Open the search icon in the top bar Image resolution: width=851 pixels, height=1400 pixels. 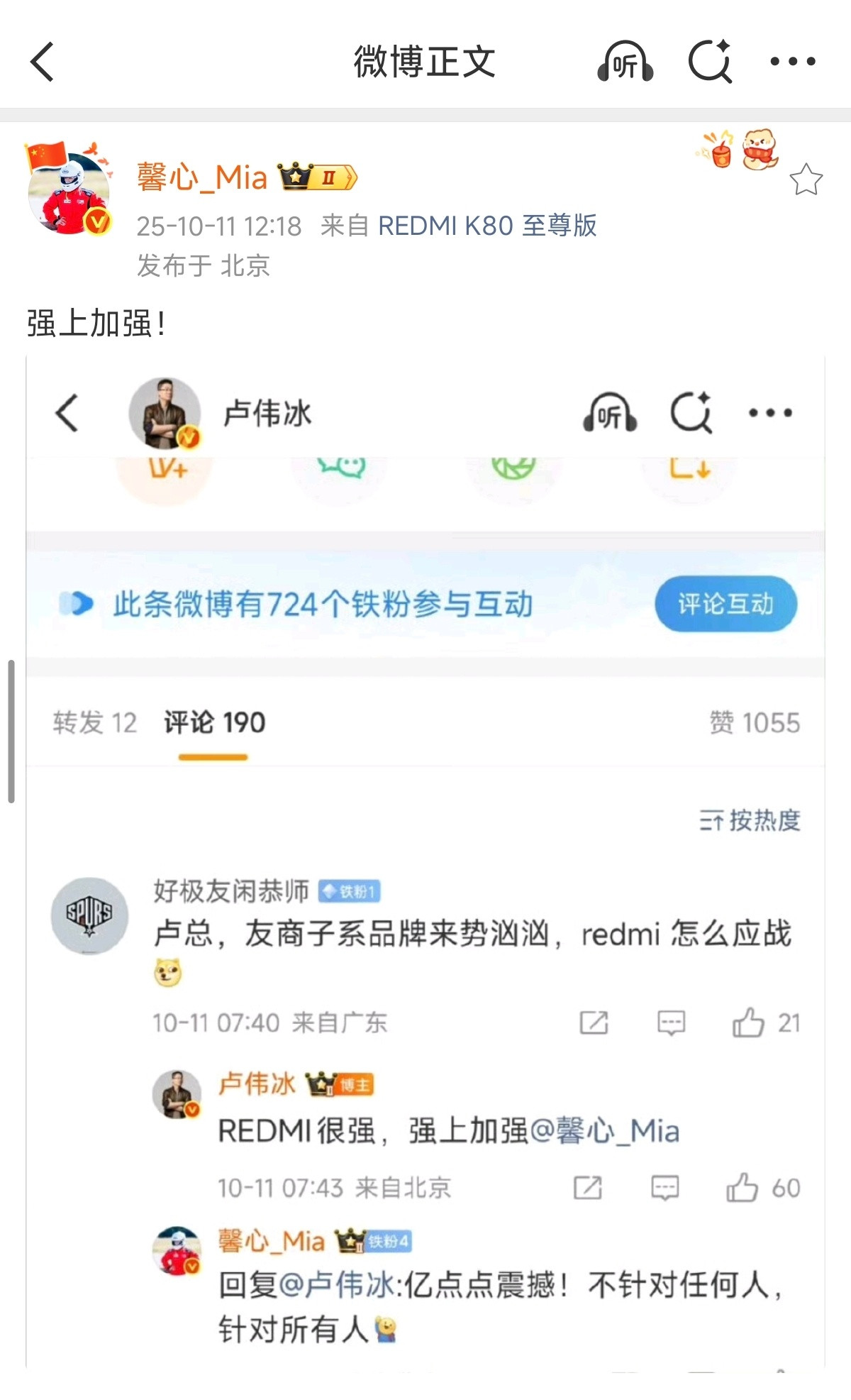click(x=710, y=62)
